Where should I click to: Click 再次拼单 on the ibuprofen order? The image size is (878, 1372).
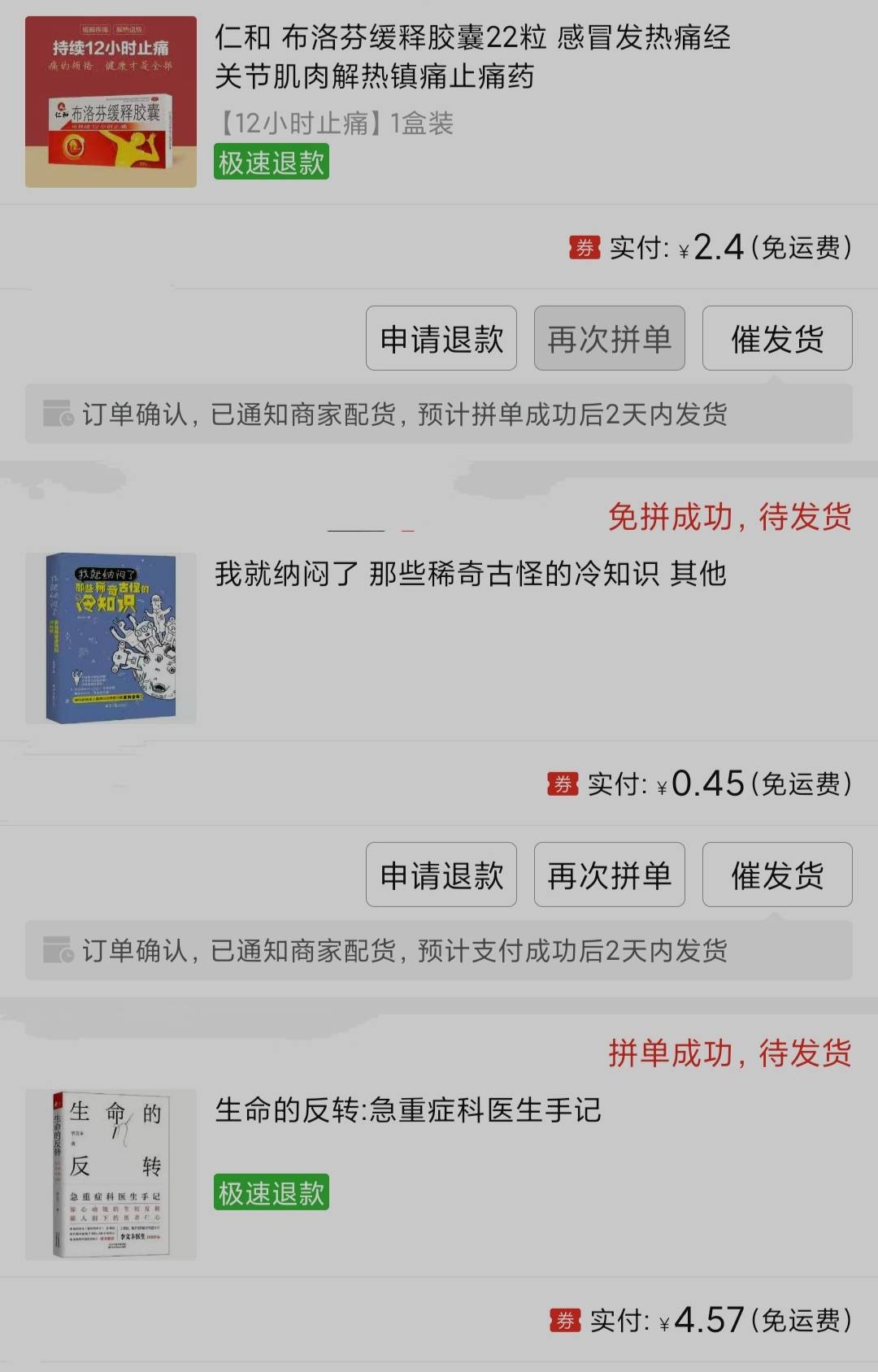[x=608, y=339]
